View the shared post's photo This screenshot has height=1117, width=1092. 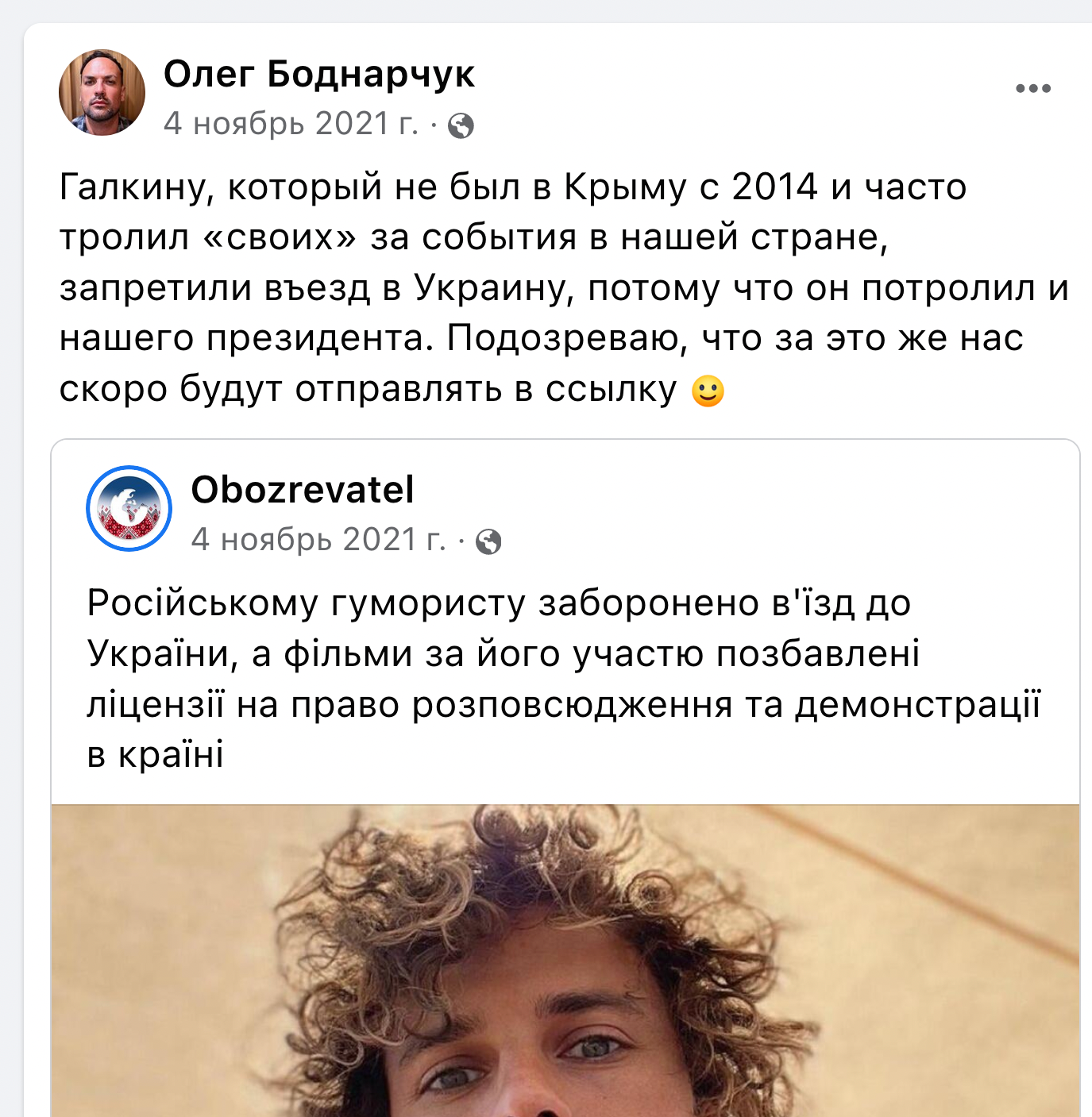(x=565, y=961)
